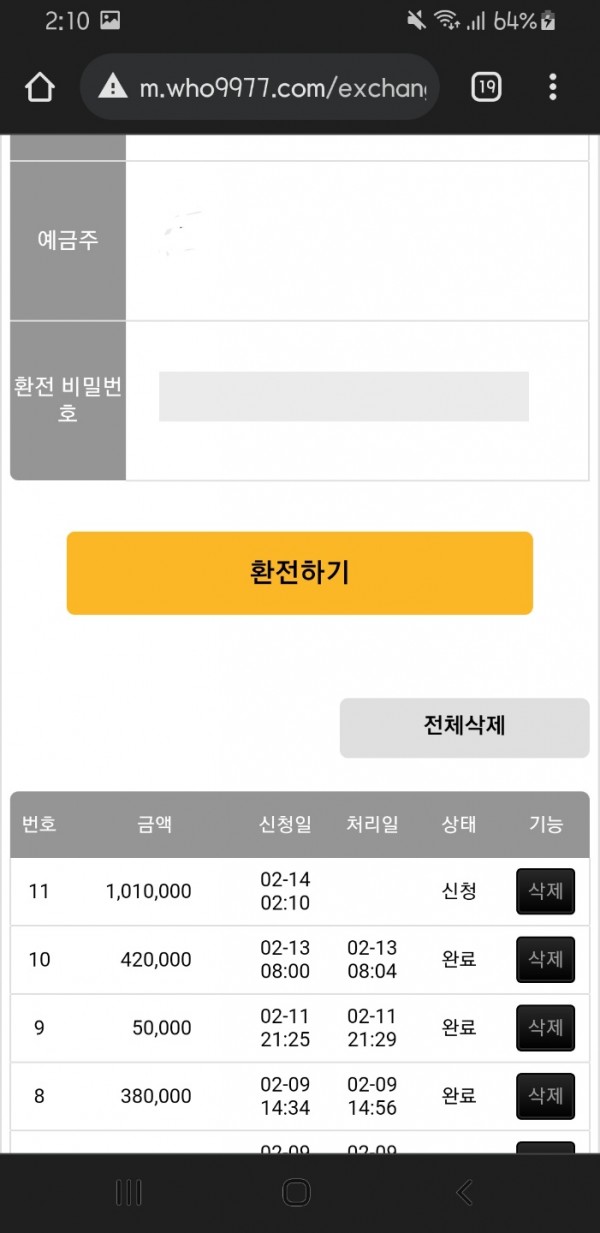Delete record number 10 with 삭제
The height and width of the screenshot is (1233, 600).
click(545, 959)
